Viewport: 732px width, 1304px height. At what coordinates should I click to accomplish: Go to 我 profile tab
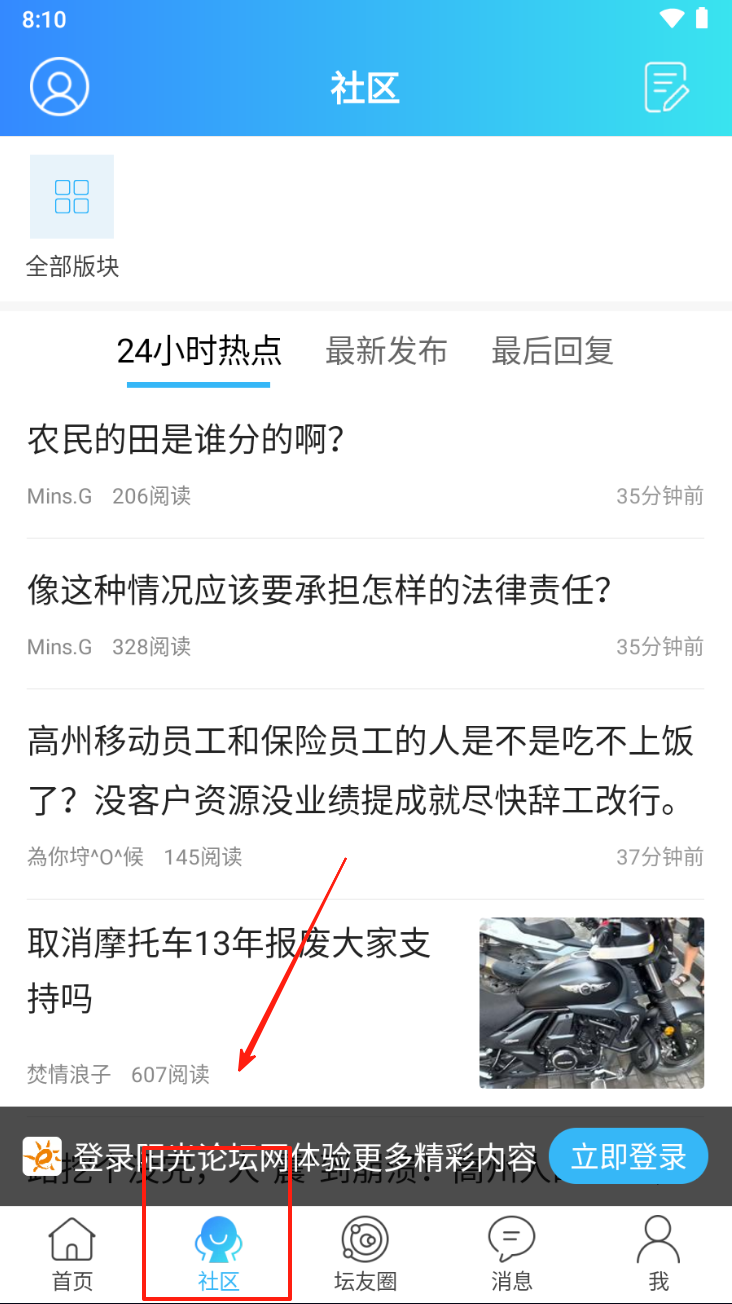[x=658, y=1254]
